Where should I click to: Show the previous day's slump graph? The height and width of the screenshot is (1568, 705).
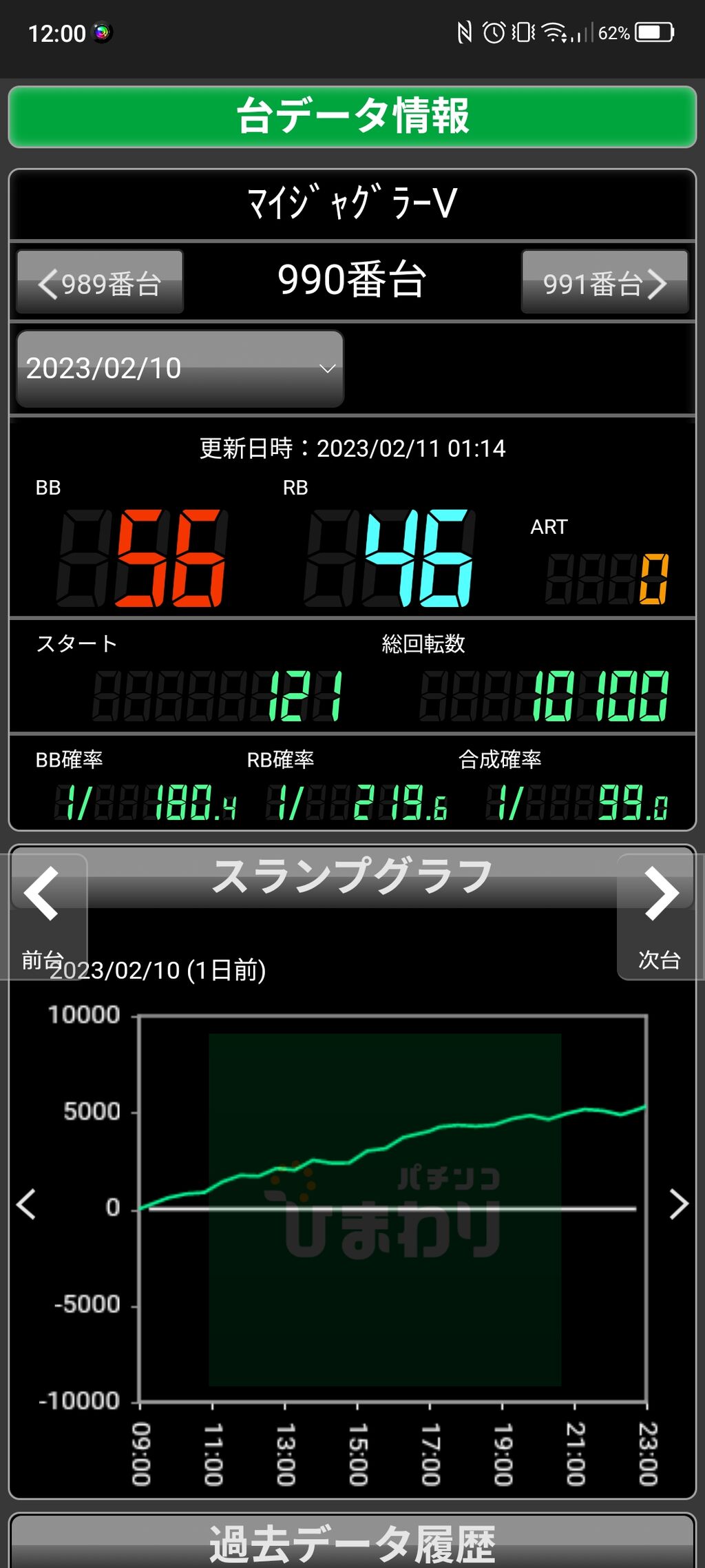click(x=26, y=1205)
